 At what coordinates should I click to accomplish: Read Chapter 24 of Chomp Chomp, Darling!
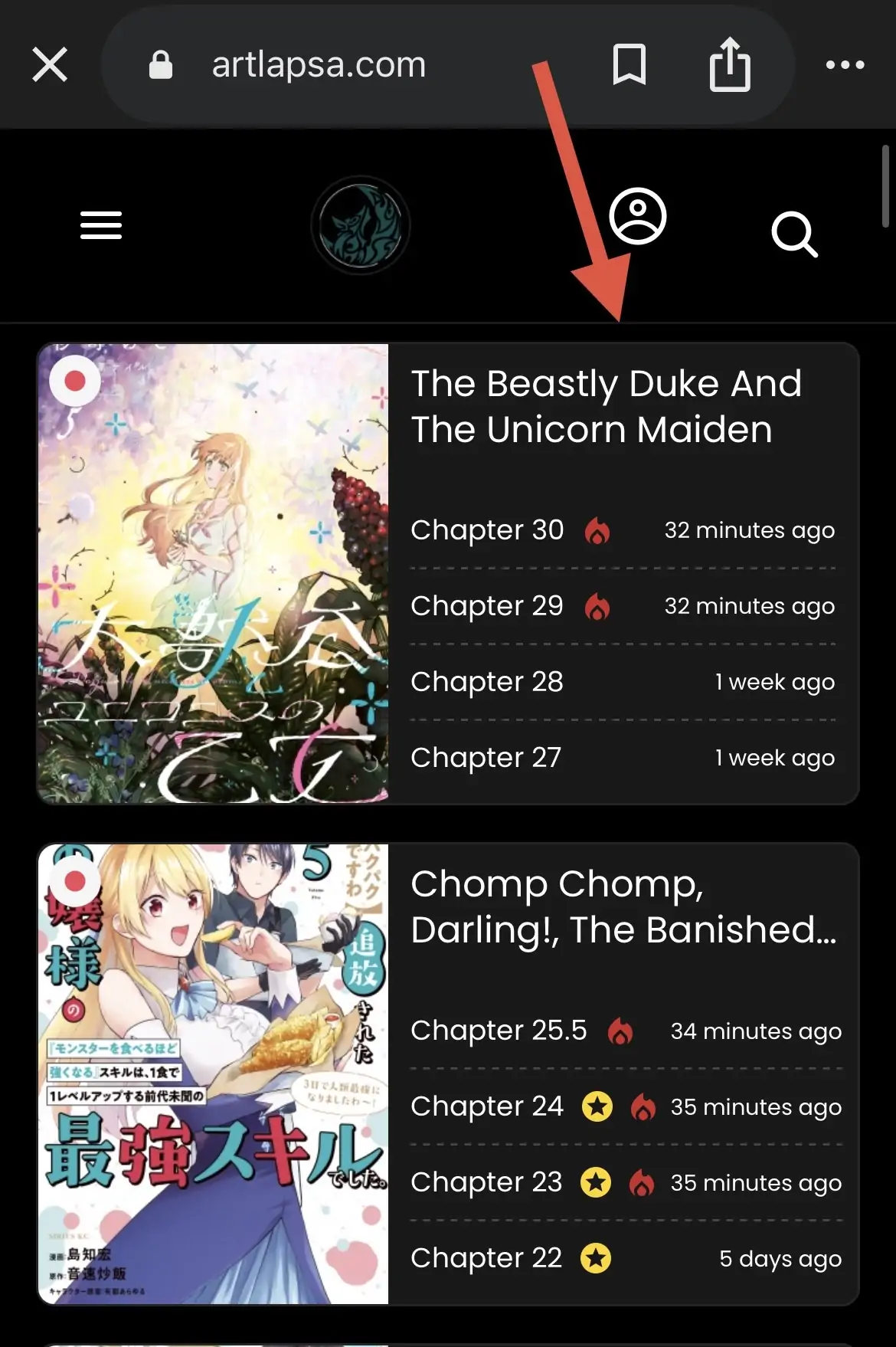pos(487,1106)
